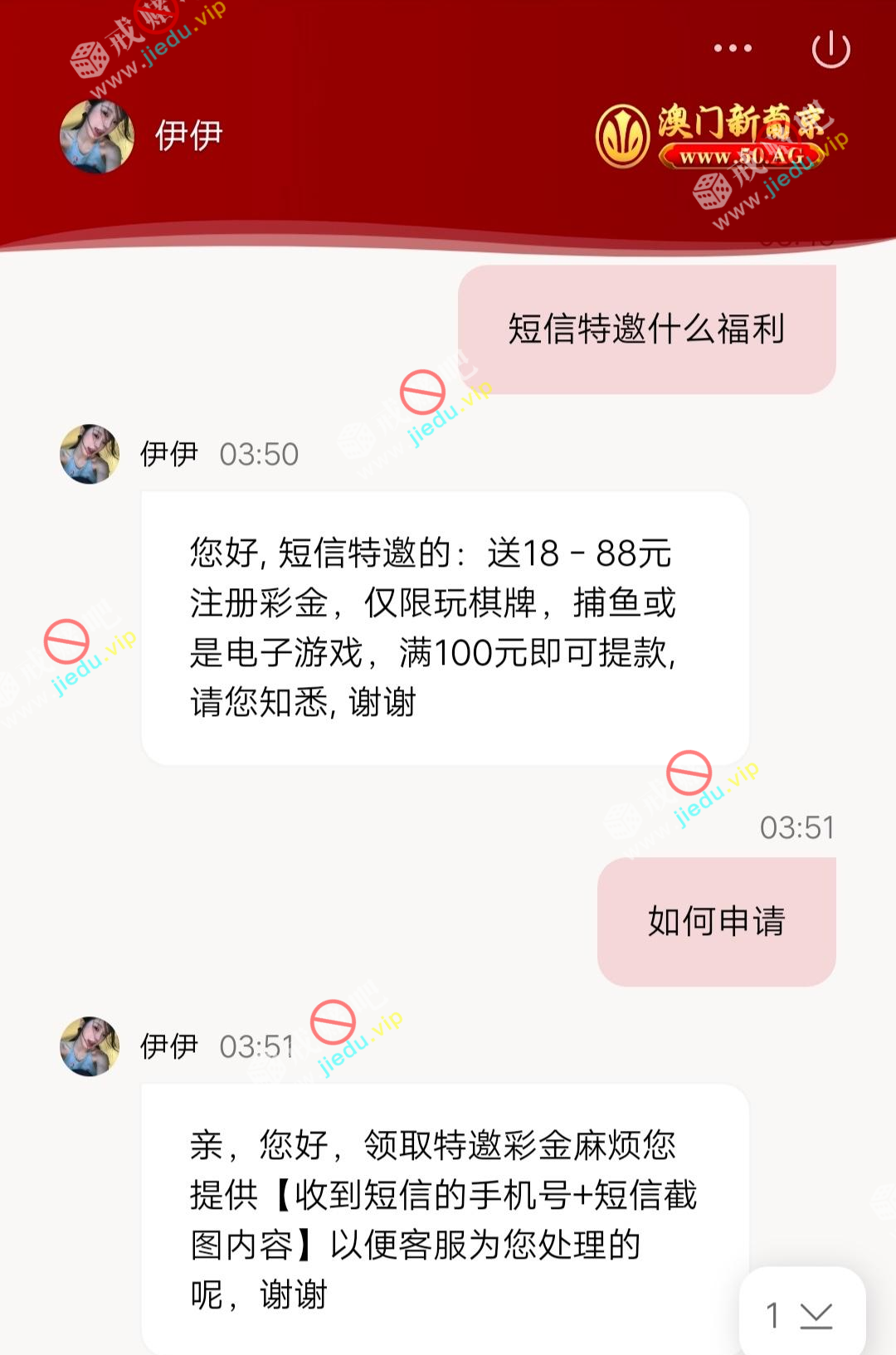Screen dimensions: 896x1355
Task: Jump to the newest unread message
Action: [x=801, y=1314]
